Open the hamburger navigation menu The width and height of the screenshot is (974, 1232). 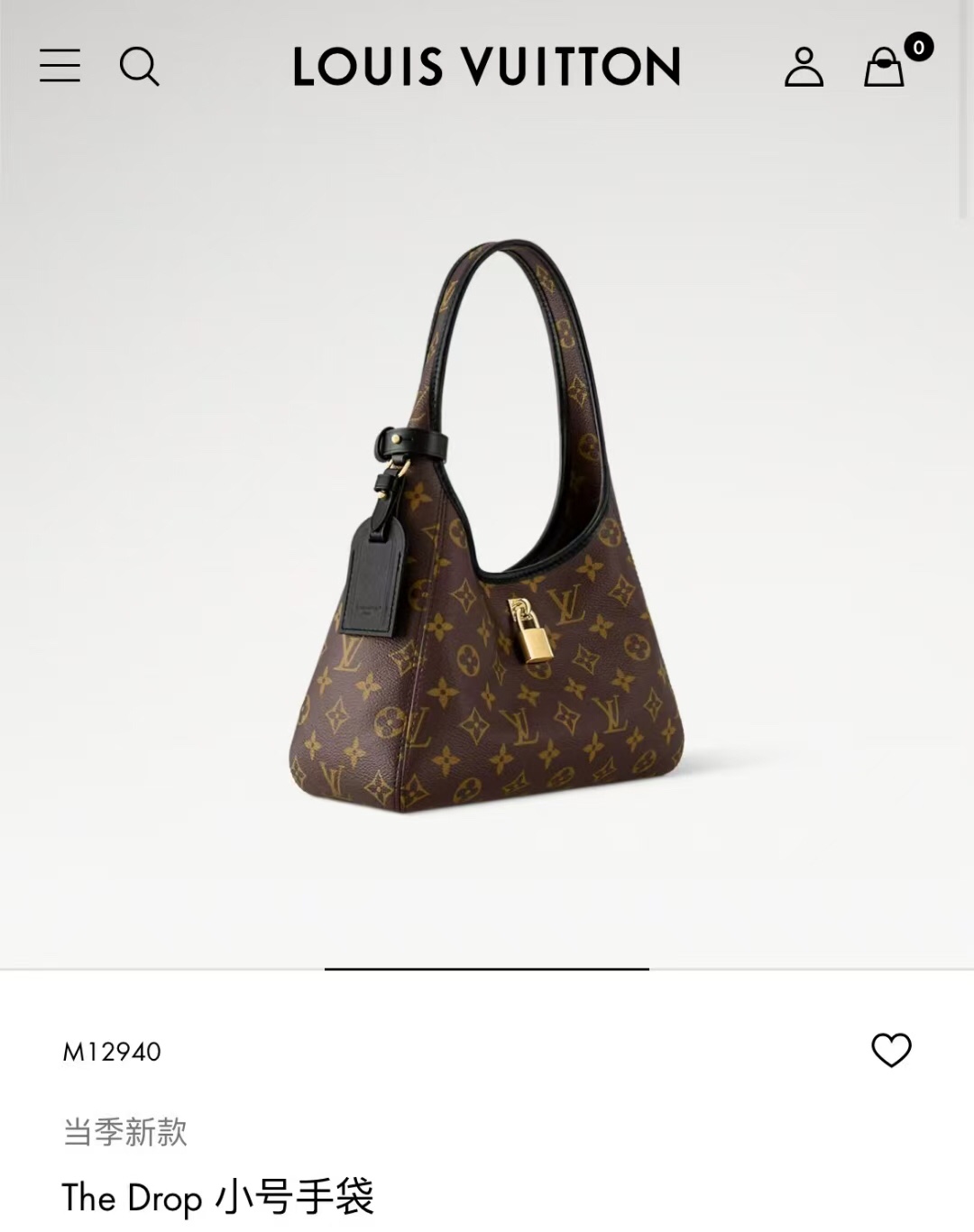(60, 67)
